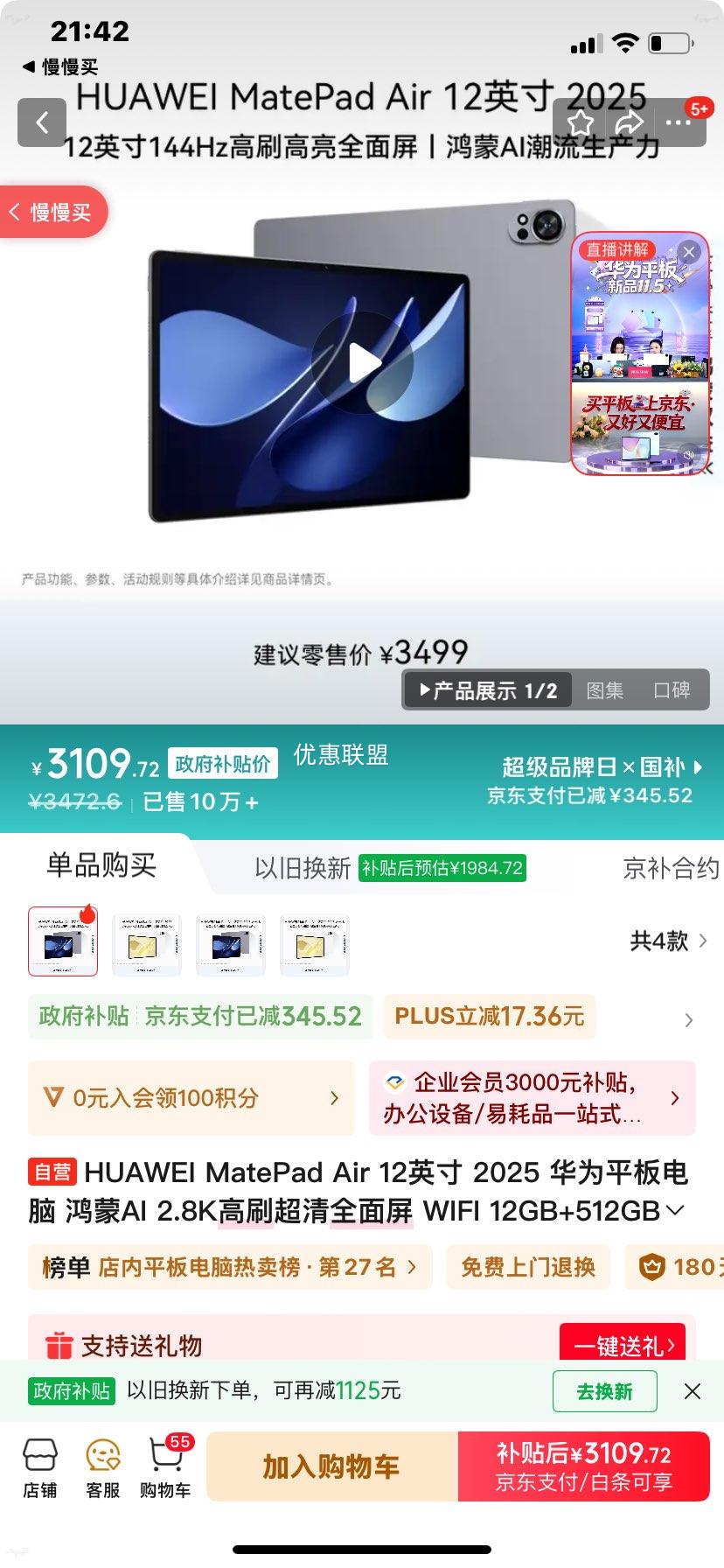Select the first variant thumbnail
724x1568 pixels.
(62, 942)
